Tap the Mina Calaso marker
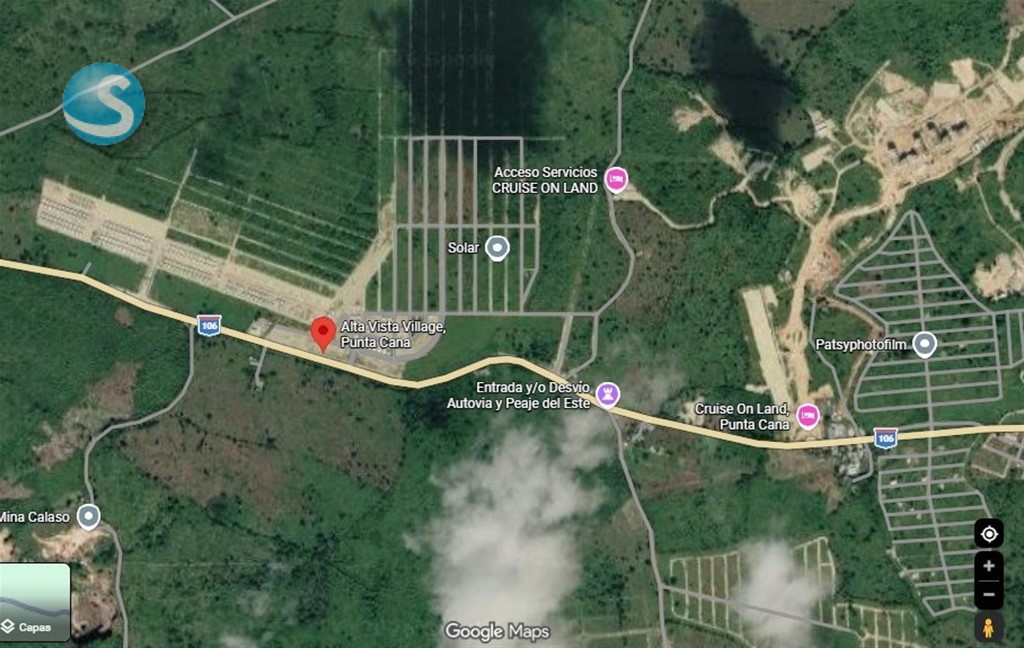 89,516
